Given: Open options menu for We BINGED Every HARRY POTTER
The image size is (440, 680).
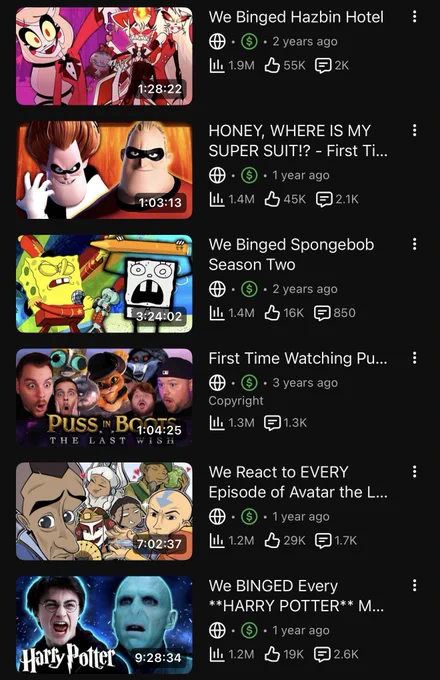Looking at the screenshot, I should pos(414,585).
